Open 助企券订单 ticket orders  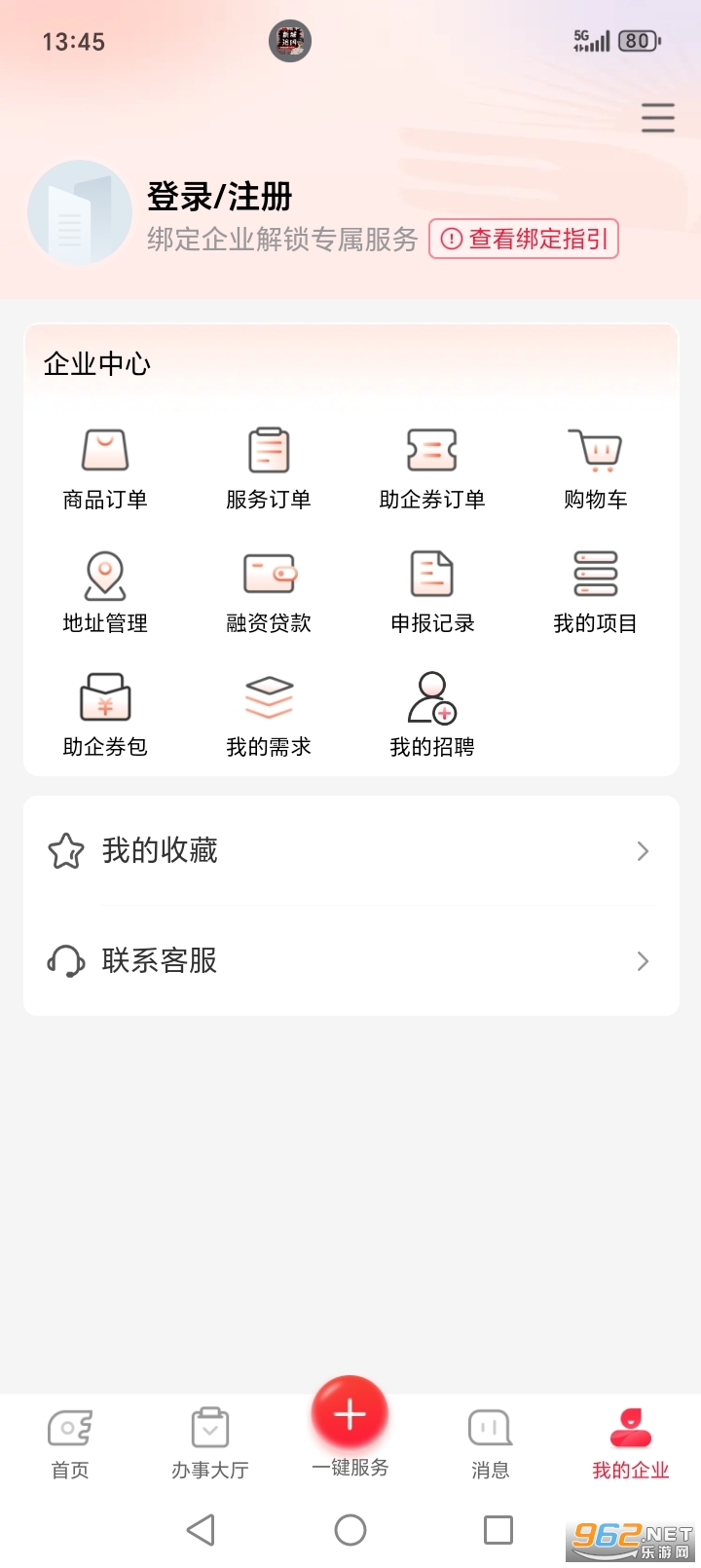click(432, 466)
